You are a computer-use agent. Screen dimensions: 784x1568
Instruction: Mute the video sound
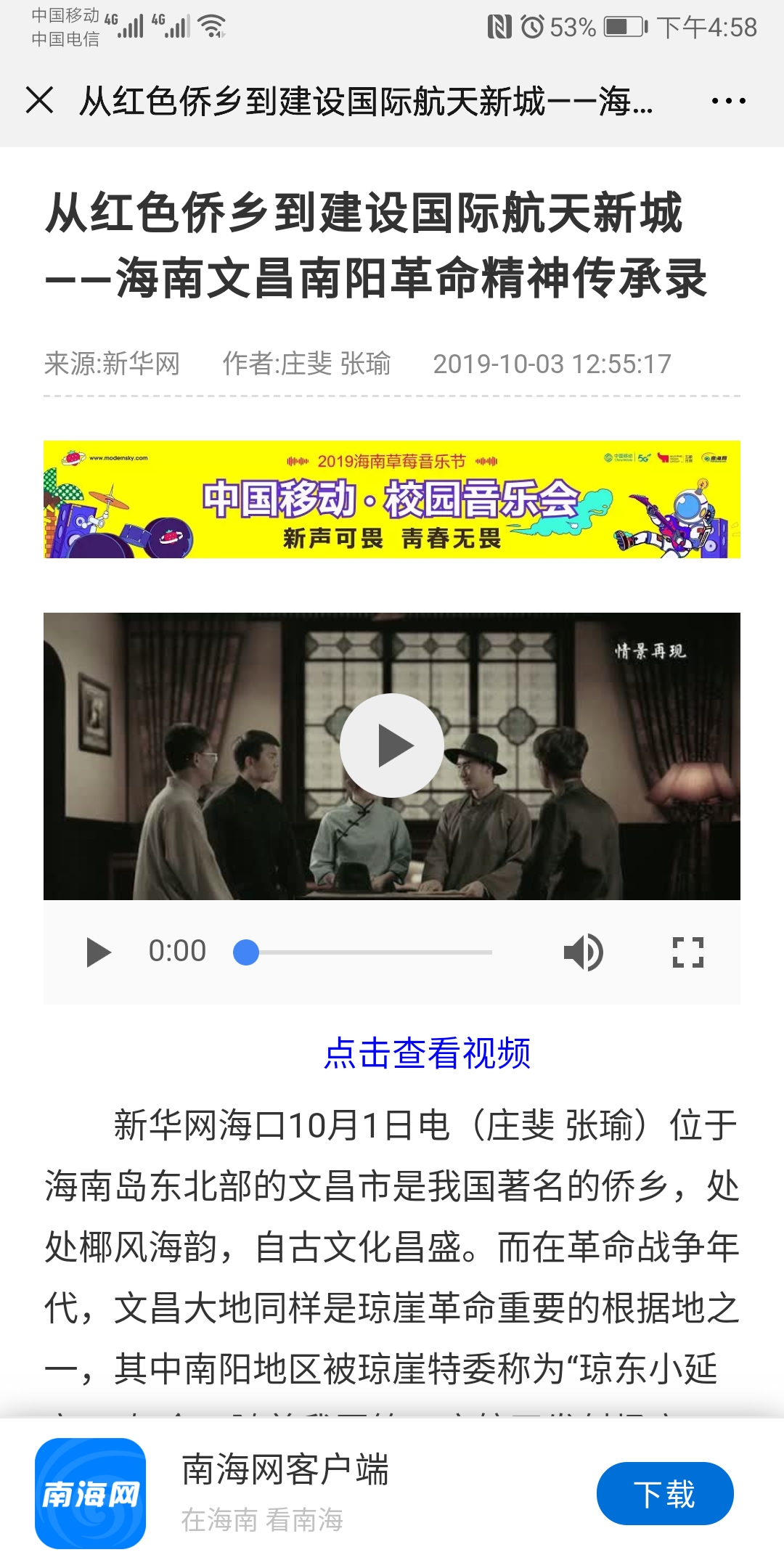pos(583,952)
